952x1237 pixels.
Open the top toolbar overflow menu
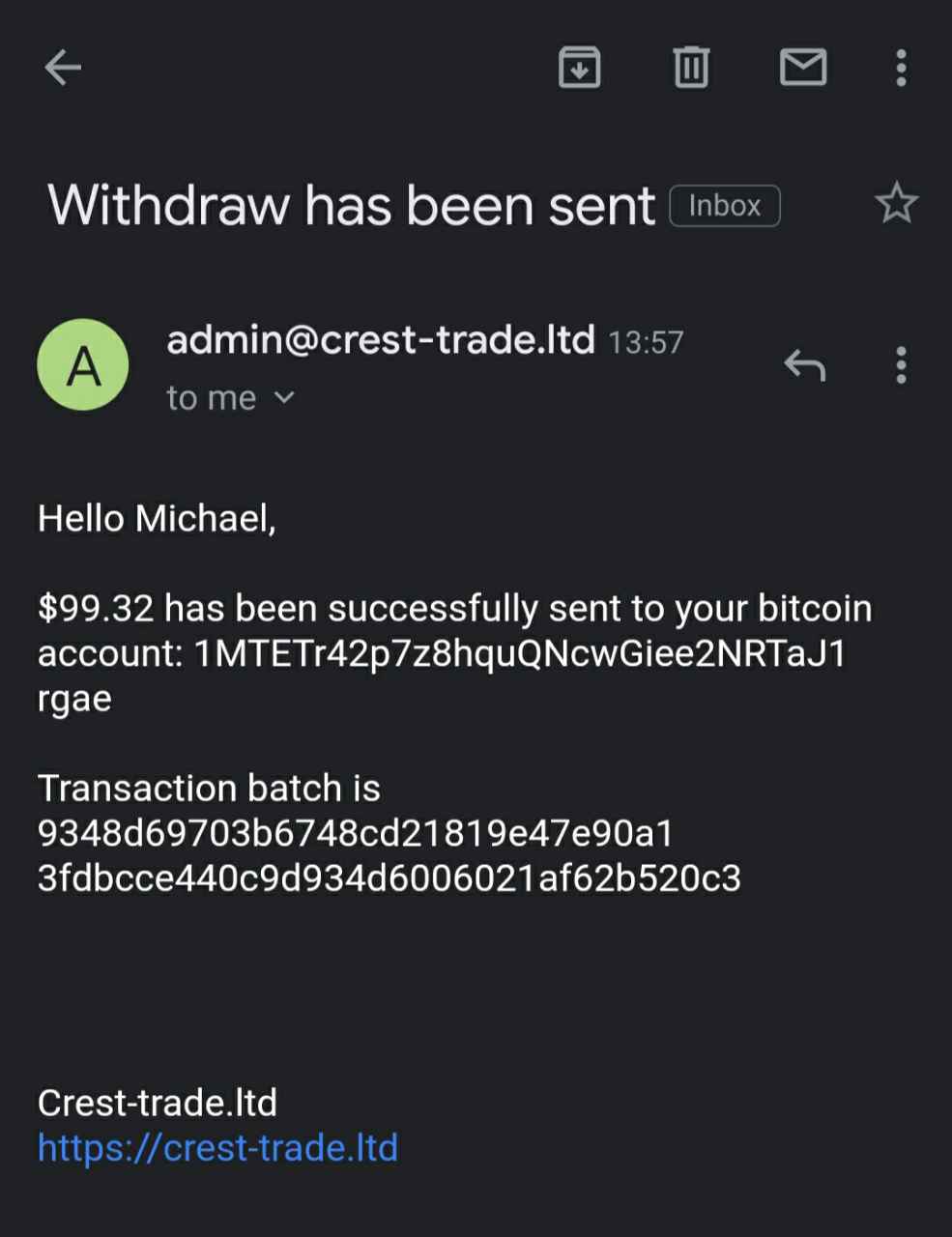point(901,68)
